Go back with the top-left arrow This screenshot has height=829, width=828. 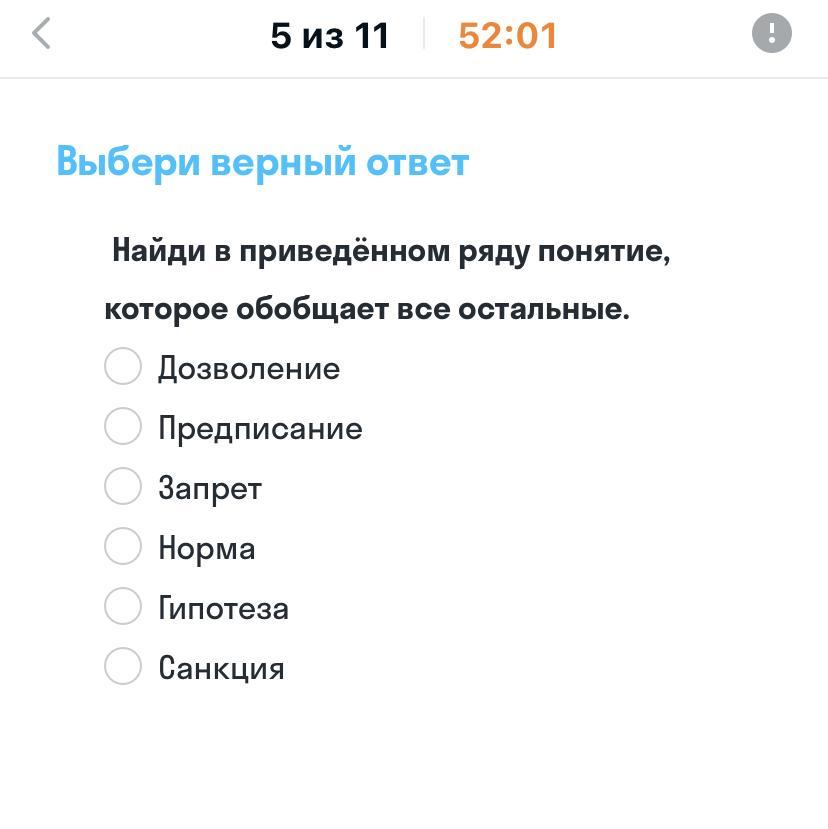pyautogui.click(x=42, y=34)
